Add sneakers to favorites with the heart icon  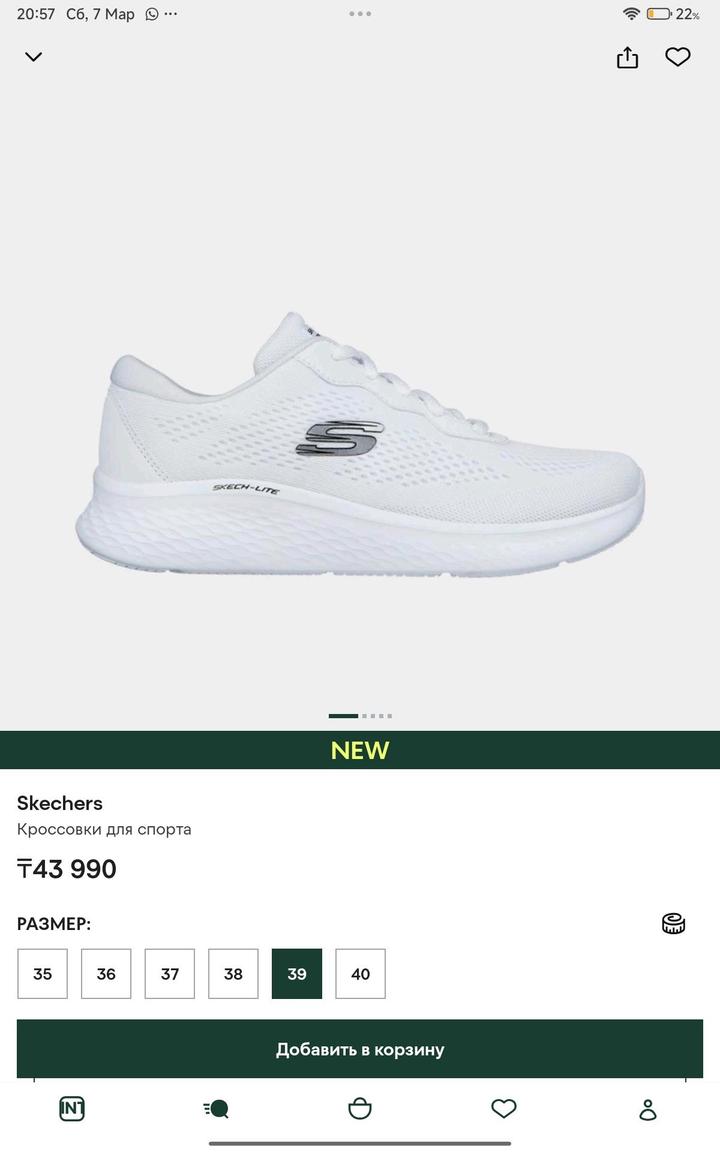click(678, 58)
